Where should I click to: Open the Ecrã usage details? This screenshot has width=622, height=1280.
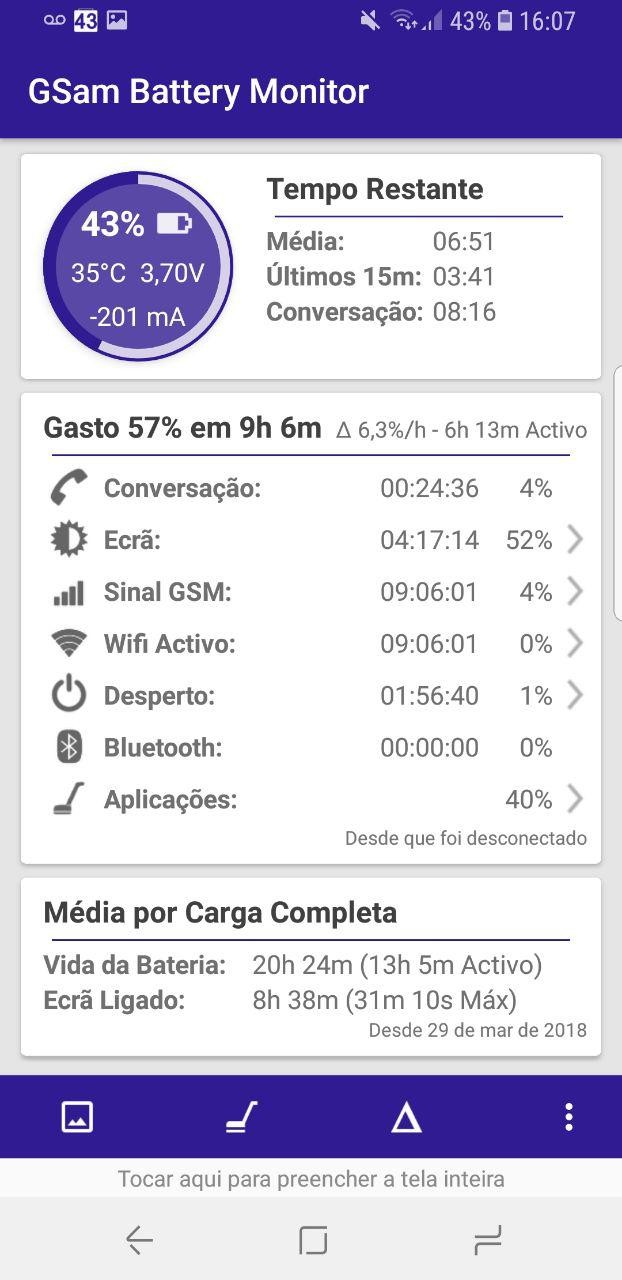click(310, 541)
